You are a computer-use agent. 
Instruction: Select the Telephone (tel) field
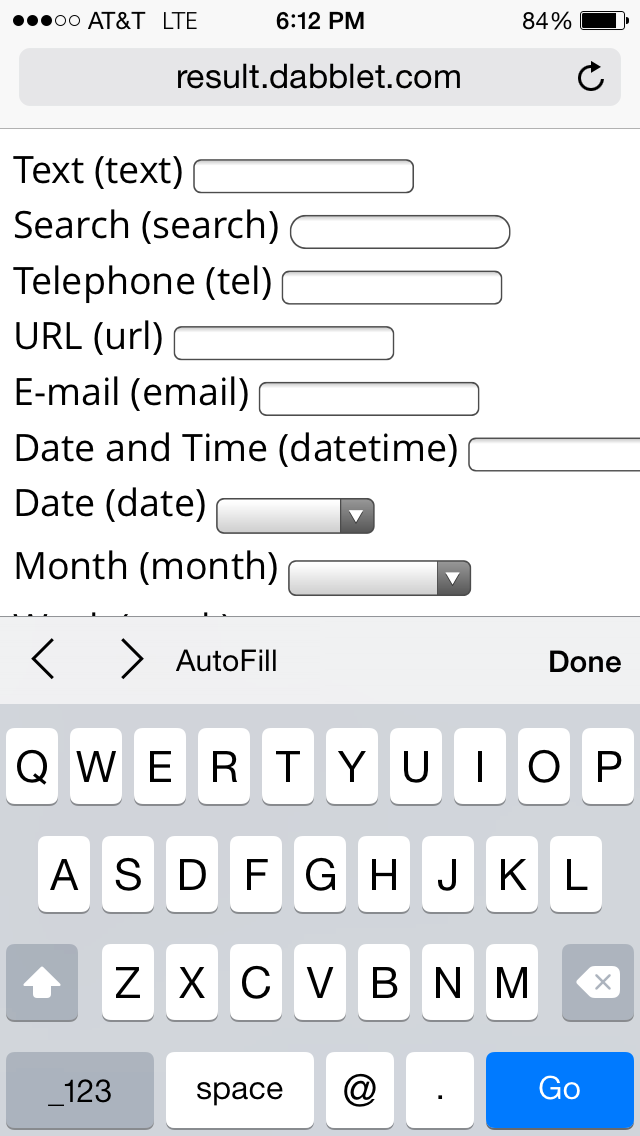[x=391, y=287]
